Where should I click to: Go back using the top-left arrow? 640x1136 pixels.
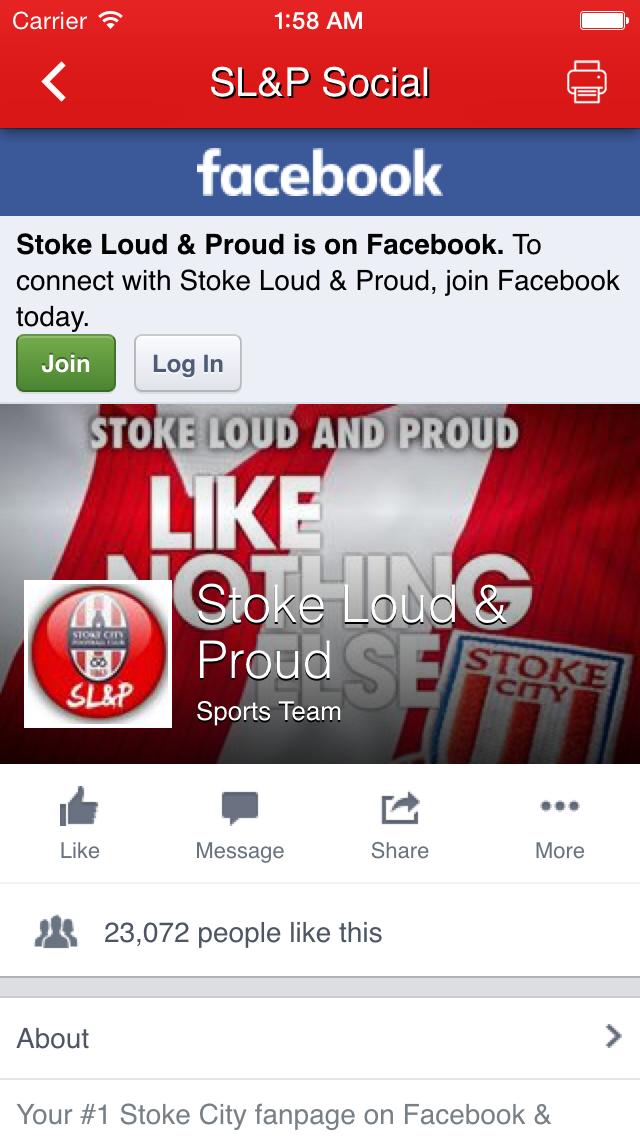point(54,82)
